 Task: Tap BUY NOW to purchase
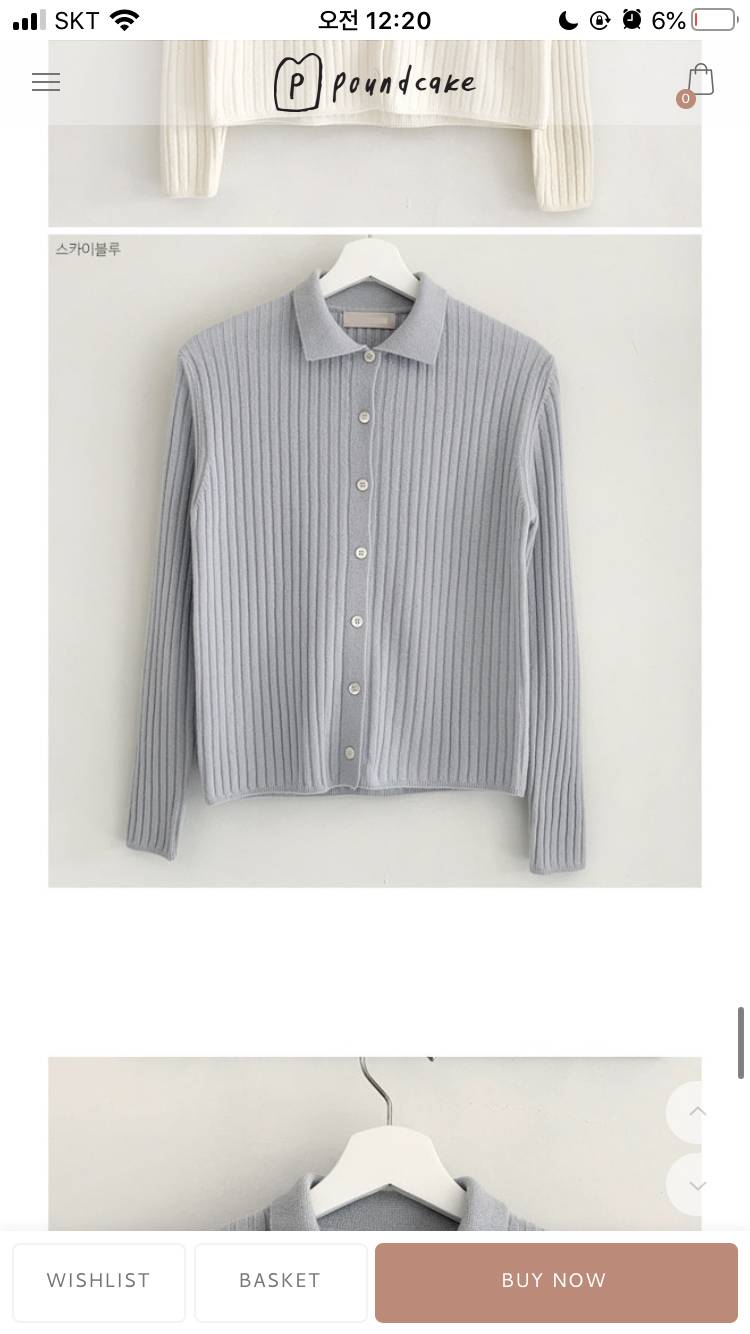(555, 1281)
